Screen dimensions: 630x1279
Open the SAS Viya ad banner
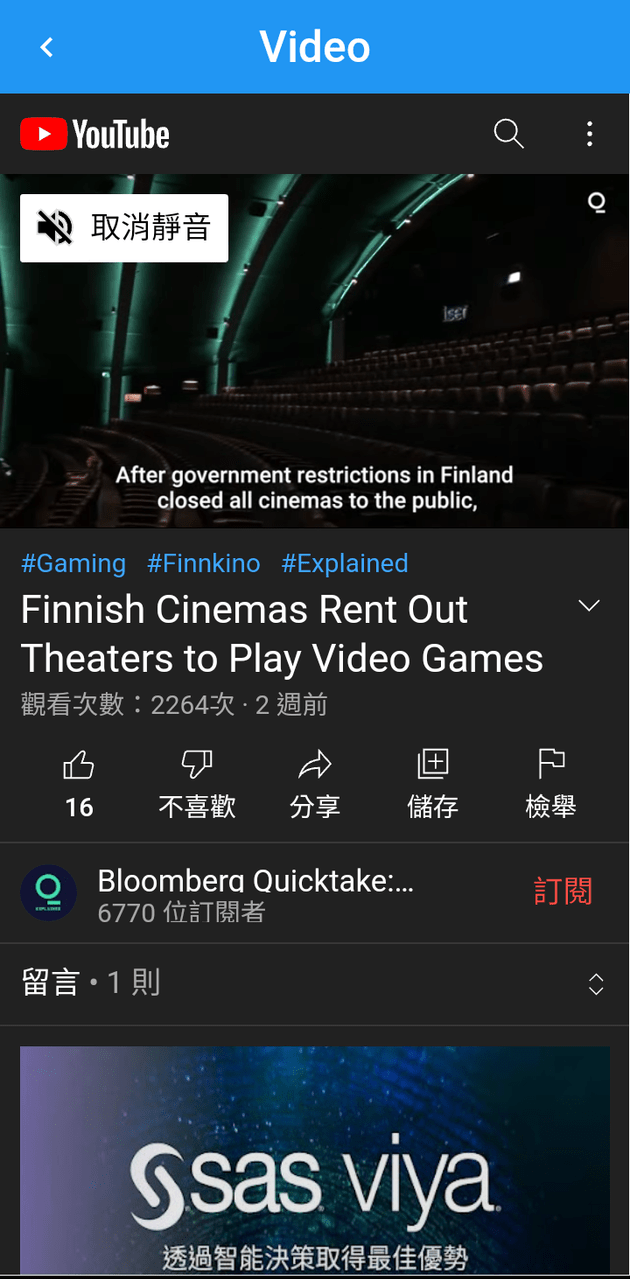tap(315, 1160)
